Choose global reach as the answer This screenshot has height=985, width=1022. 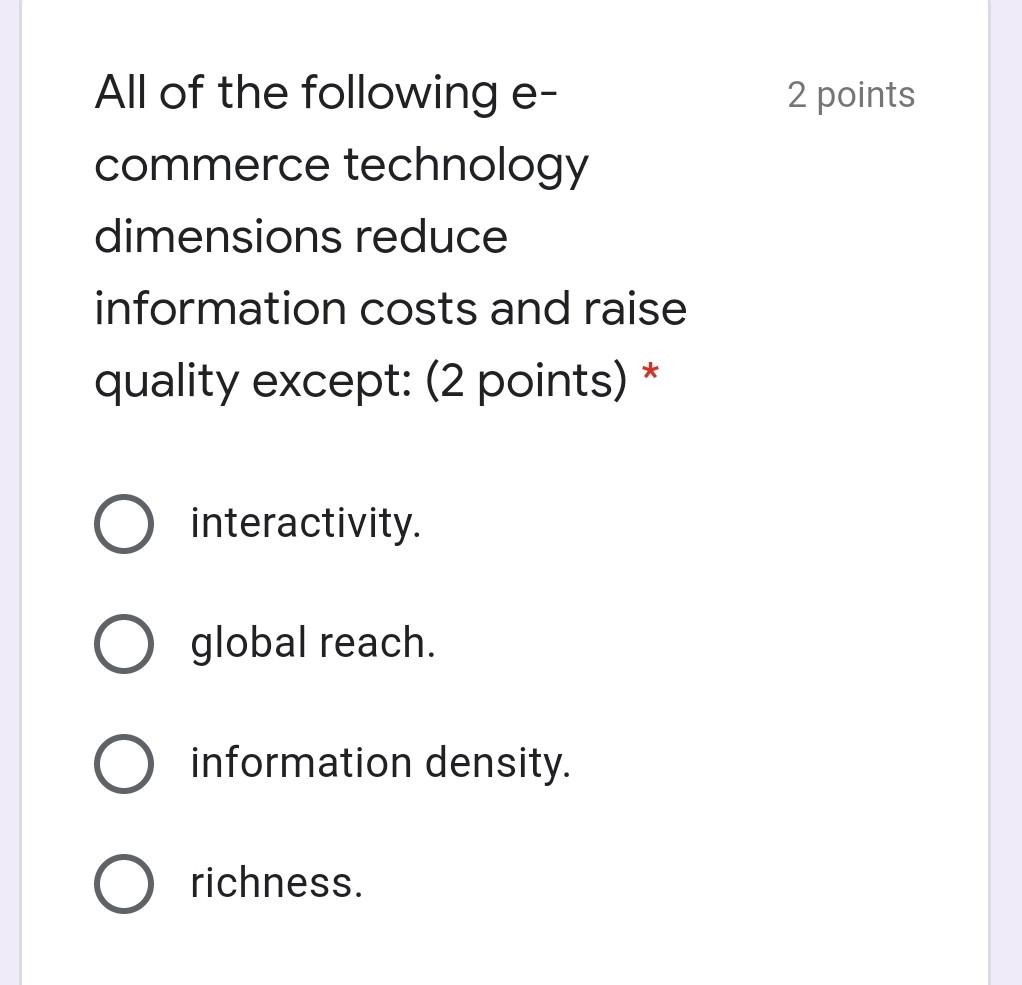coord(124,644)
